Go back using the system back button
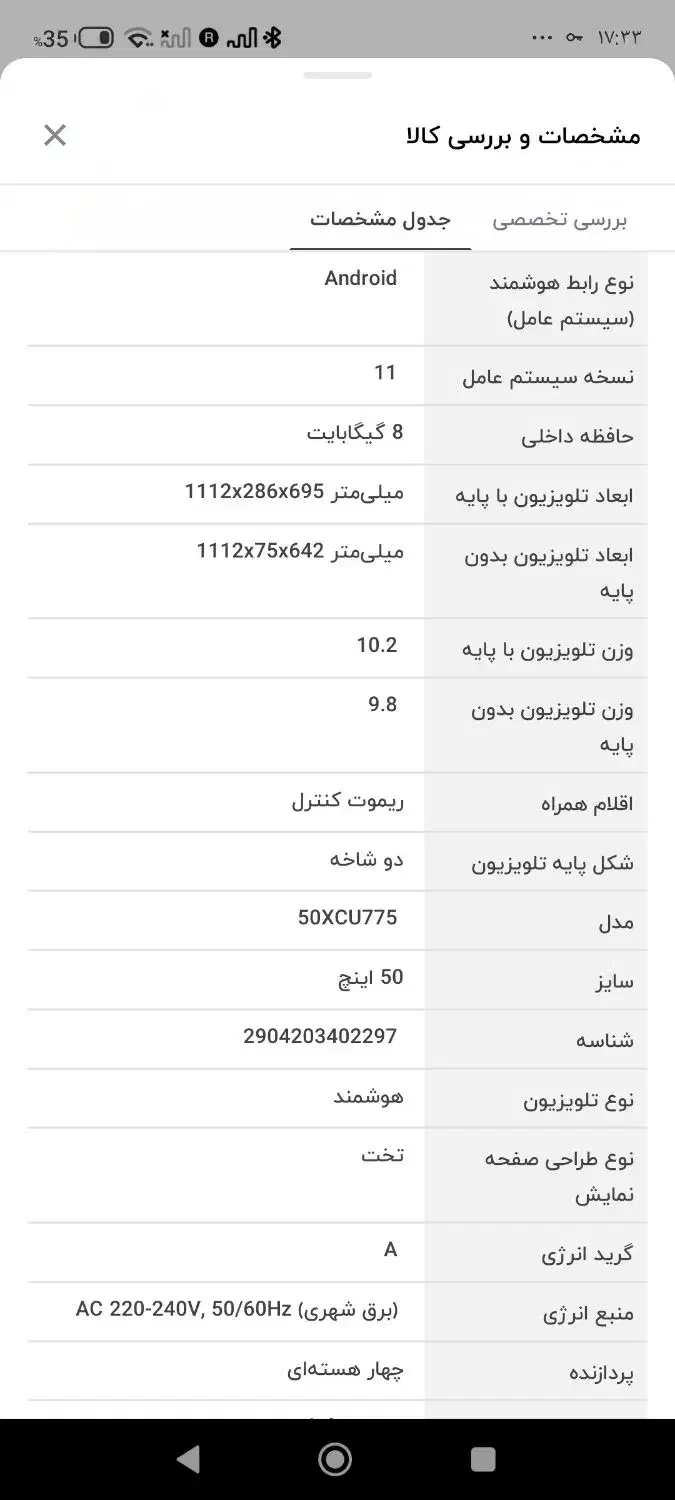This screenshot has width=675, height=1500. point(187,1459)
